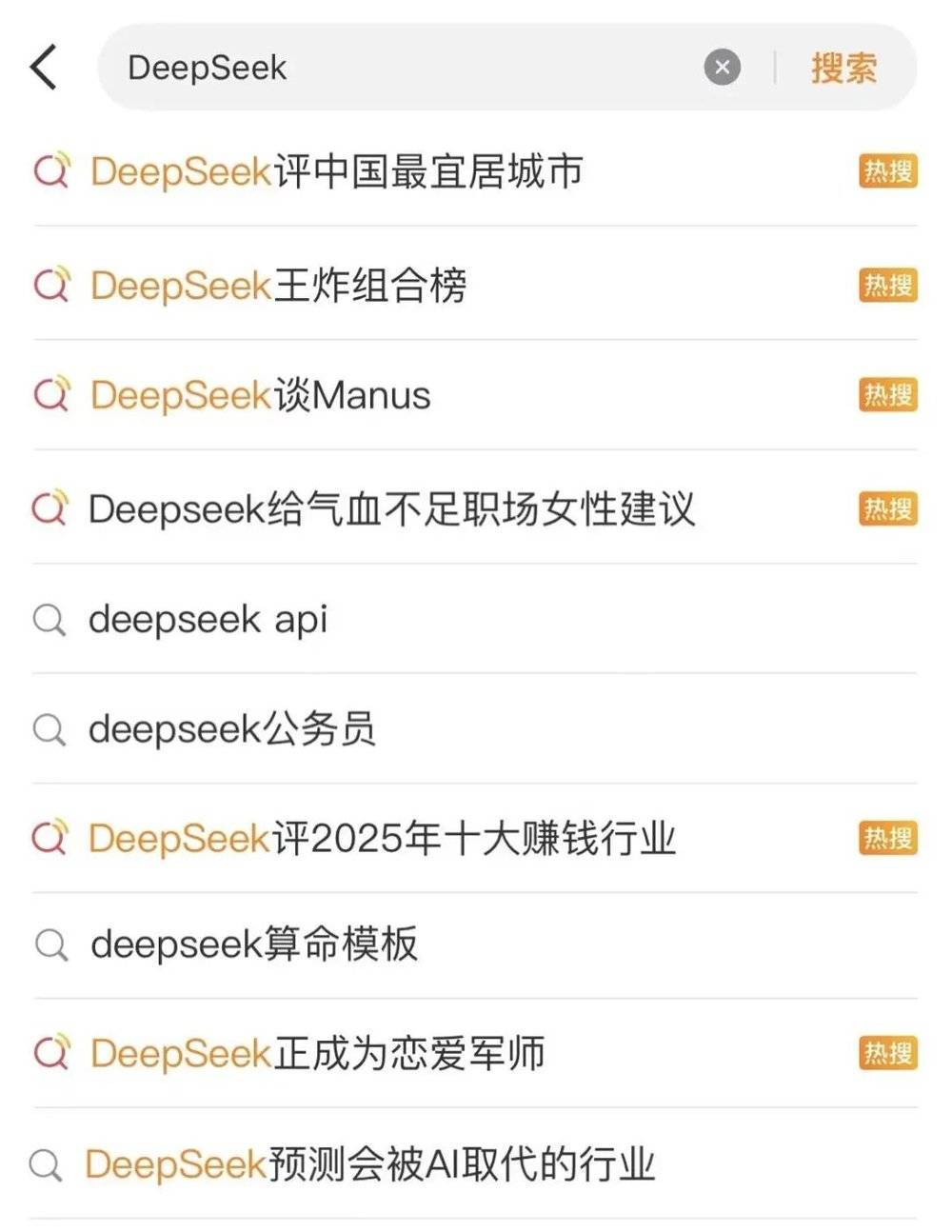Clear the search text with the X
The image size is (952, 1232).
tap(722, 68)
